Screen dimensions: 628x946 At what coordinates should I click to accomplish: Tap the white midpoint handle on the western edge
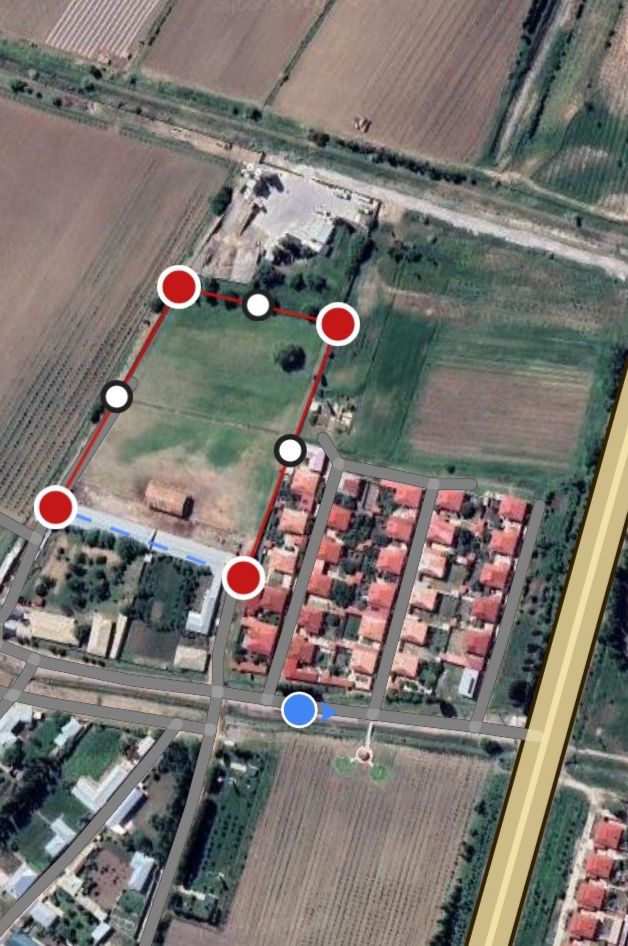(x=117, y=396)
